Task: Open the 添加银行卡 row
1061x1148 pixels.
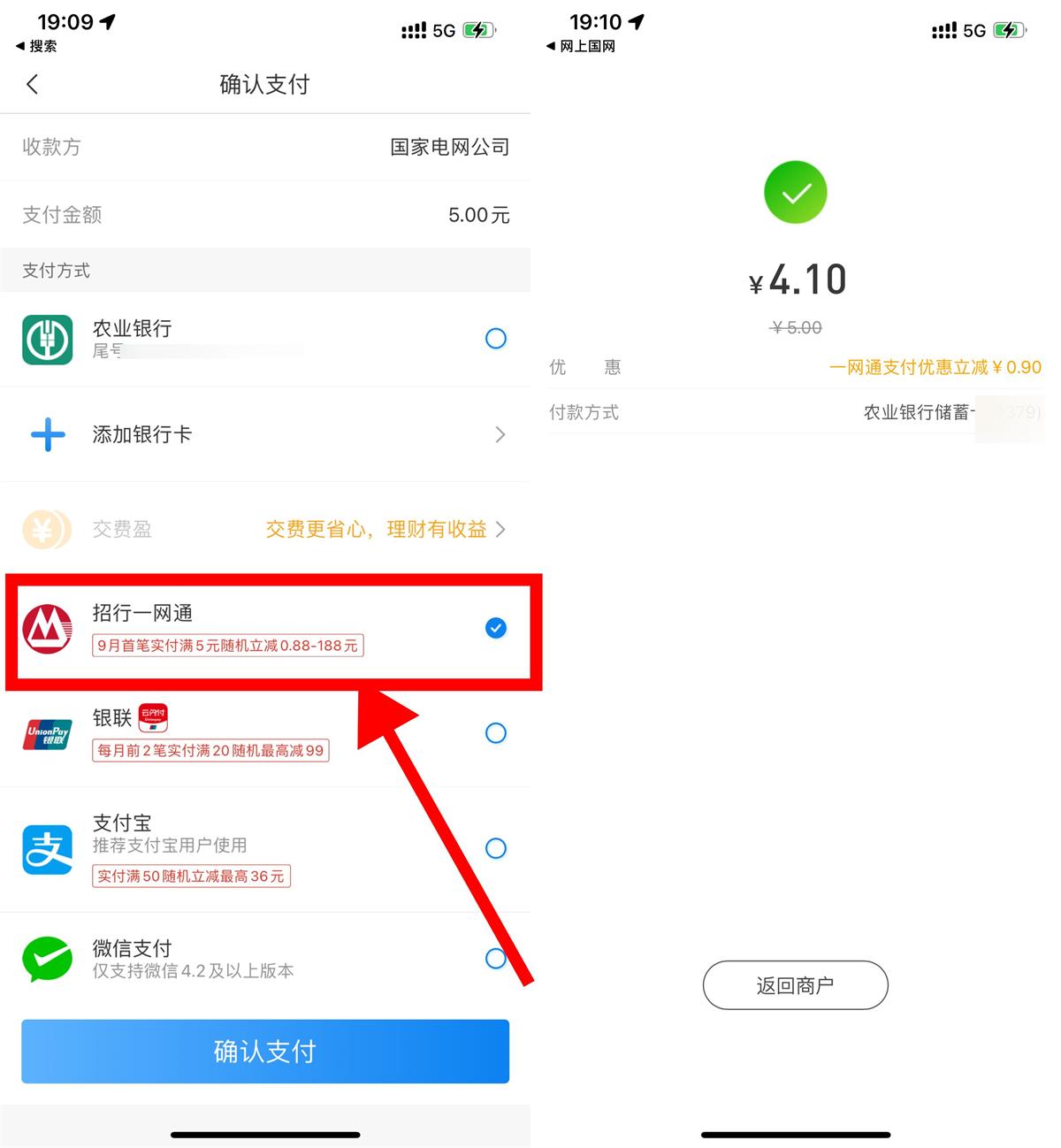Action: click(x=265, y=434)
